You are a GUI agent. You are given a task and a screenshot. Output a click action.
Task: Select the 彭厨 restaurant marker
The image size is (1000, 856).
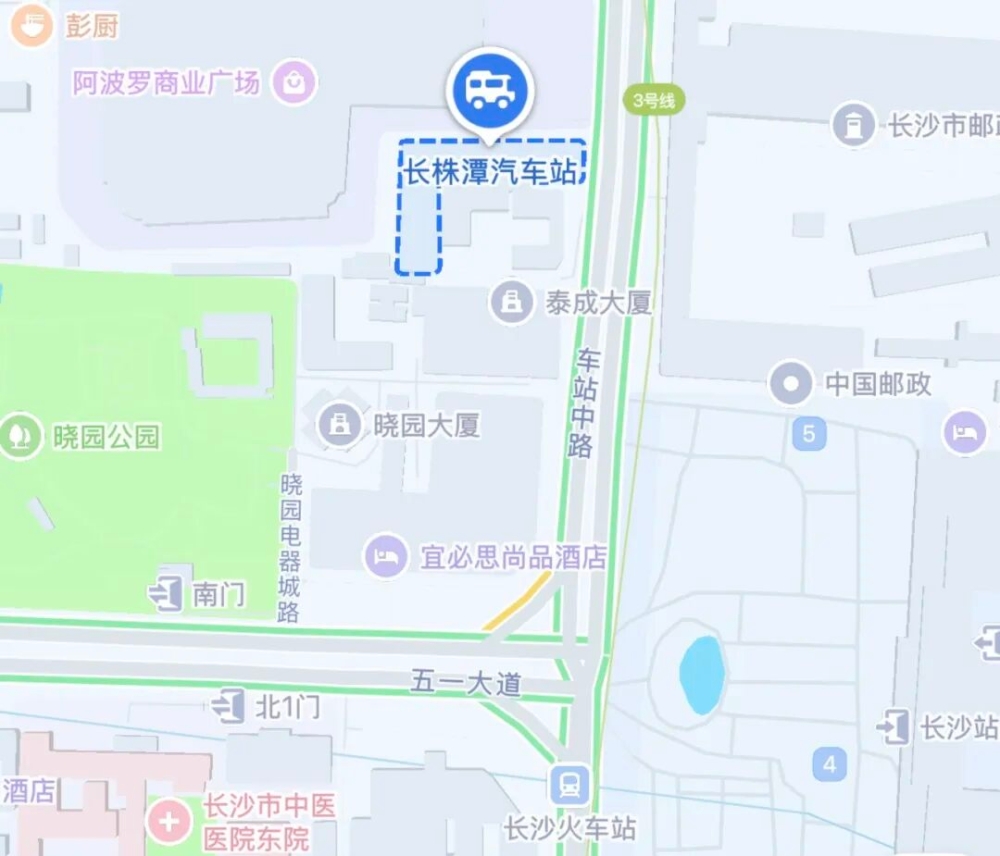coord(31,26)
